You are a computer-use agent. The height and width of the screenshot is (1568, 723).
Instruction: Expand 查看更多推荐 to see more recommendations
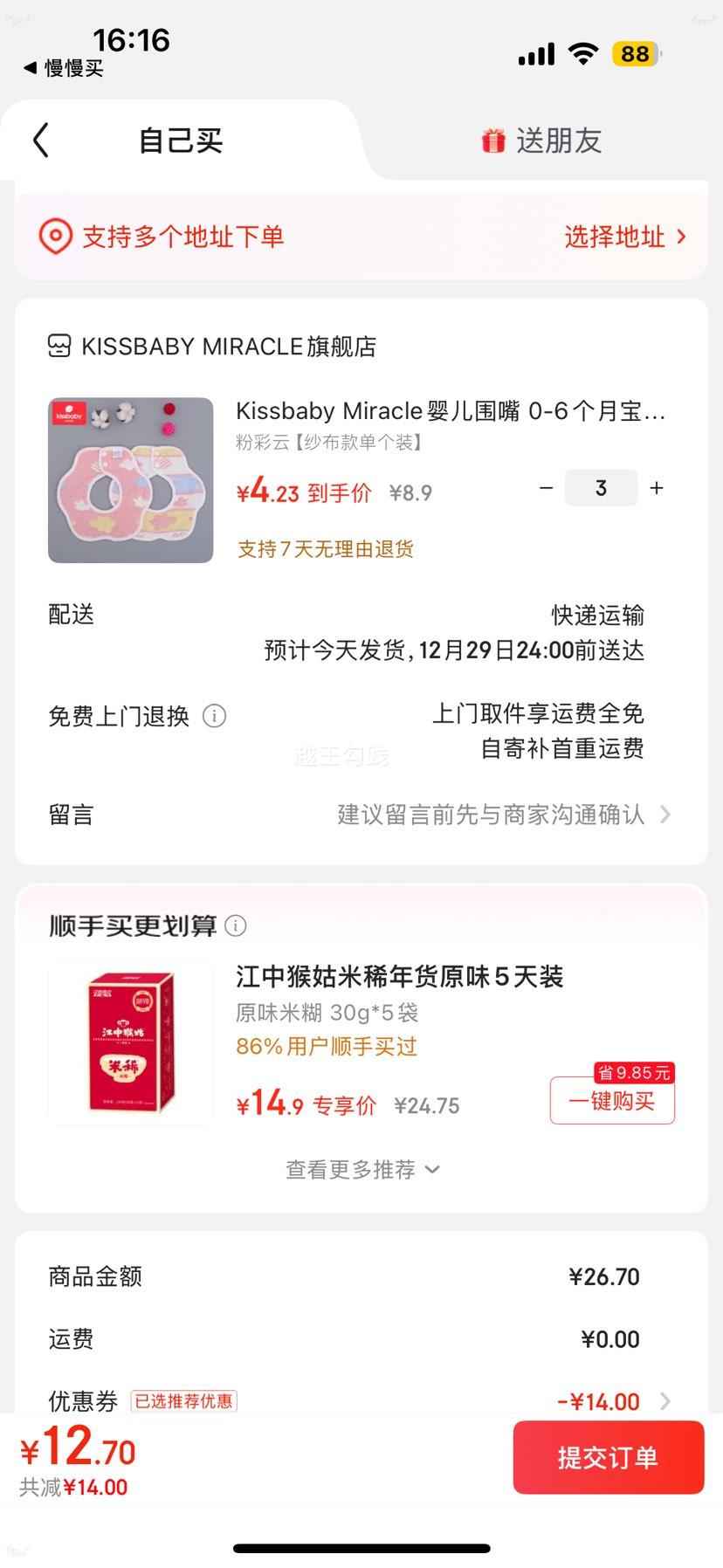tap(361, 1169)
